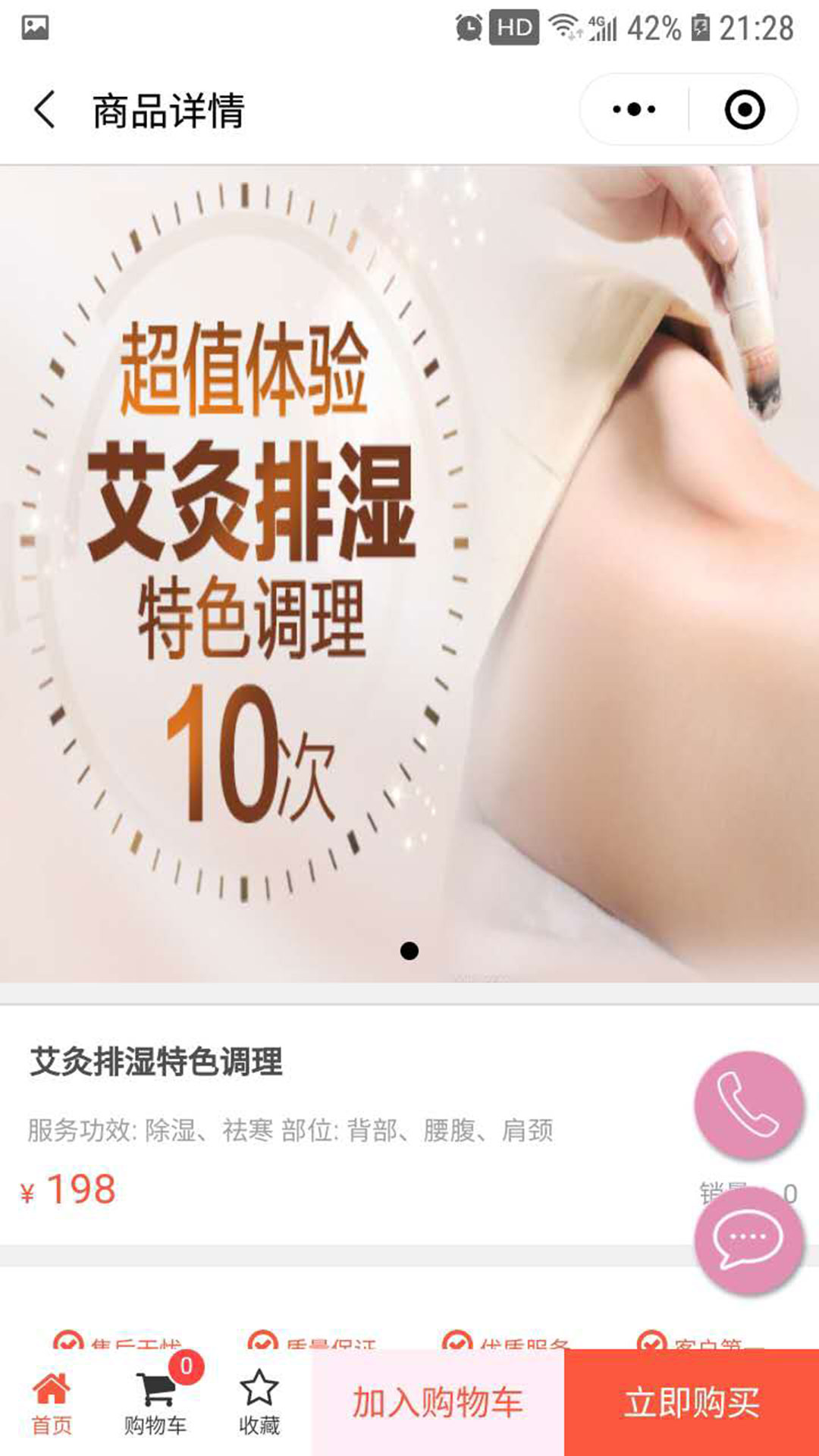Open the 购物车 shopping cart
This screenshot has height=1456, width=819.
(155, 1403)
